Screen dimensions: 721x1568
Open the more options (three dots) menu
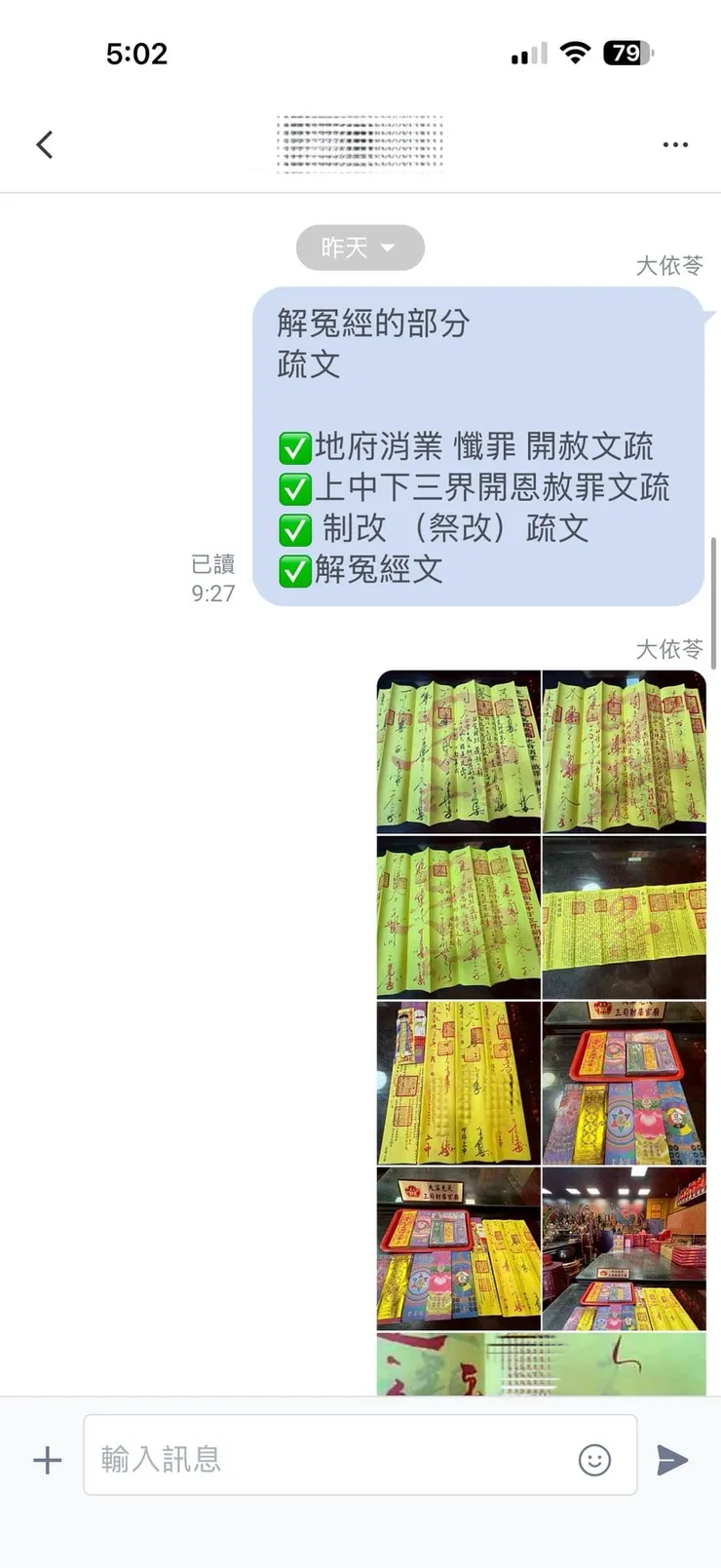pyautogui.click(x=675, y=143)
